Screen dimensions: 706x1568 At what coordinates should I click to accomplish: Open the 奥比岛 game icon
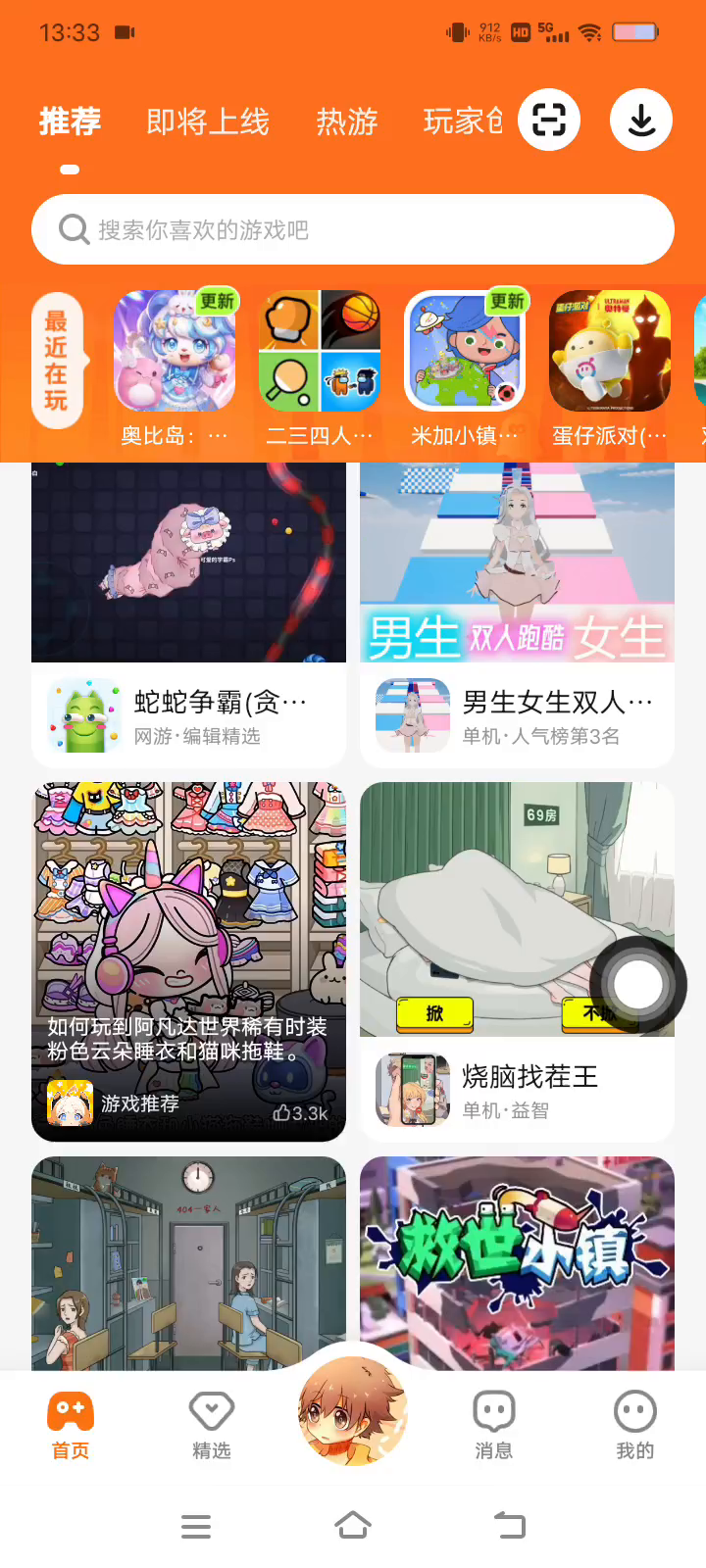175,351
